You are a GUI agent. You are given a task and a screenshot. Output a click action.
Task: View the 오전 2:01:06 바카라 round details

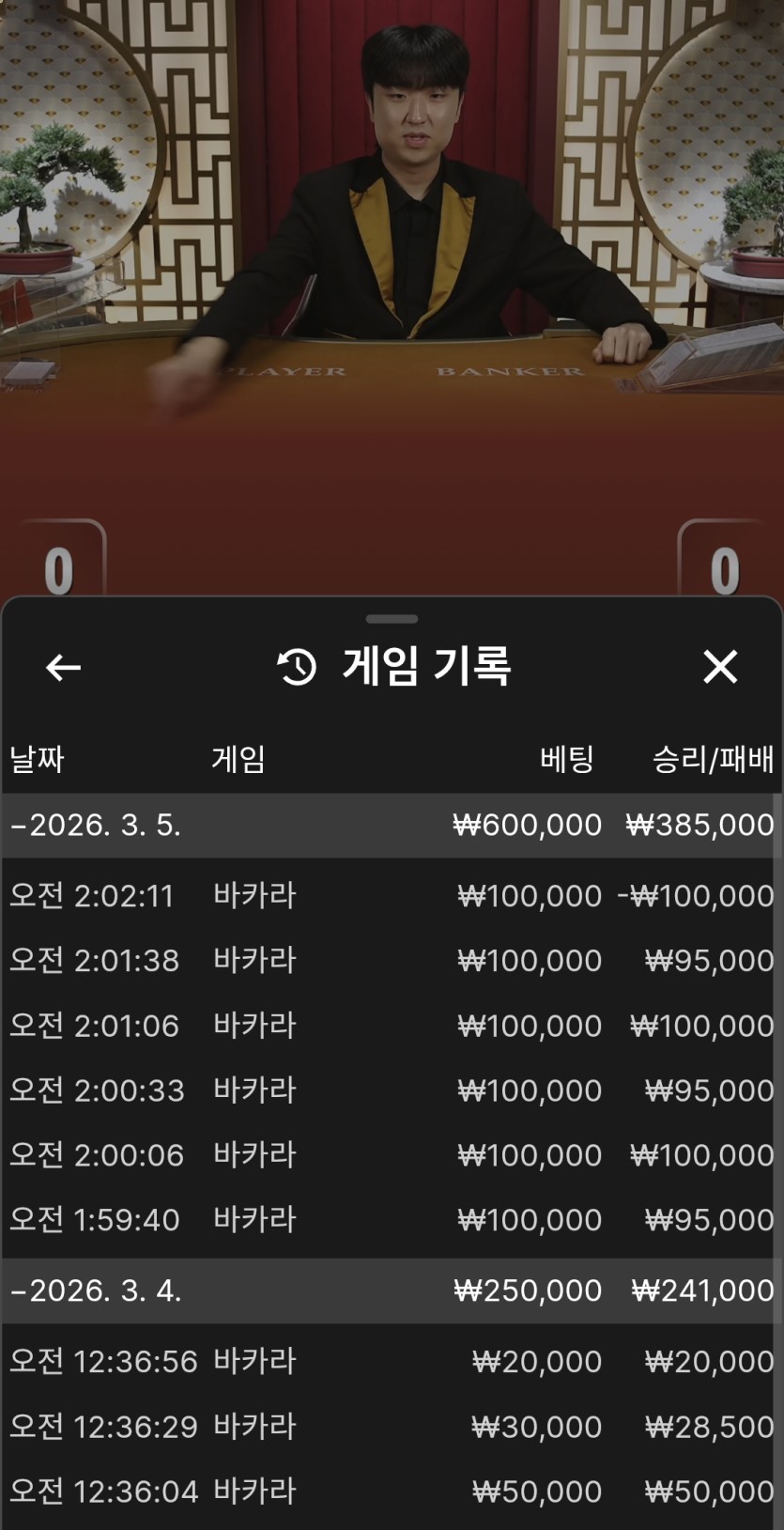click(x=391, y=1026)
